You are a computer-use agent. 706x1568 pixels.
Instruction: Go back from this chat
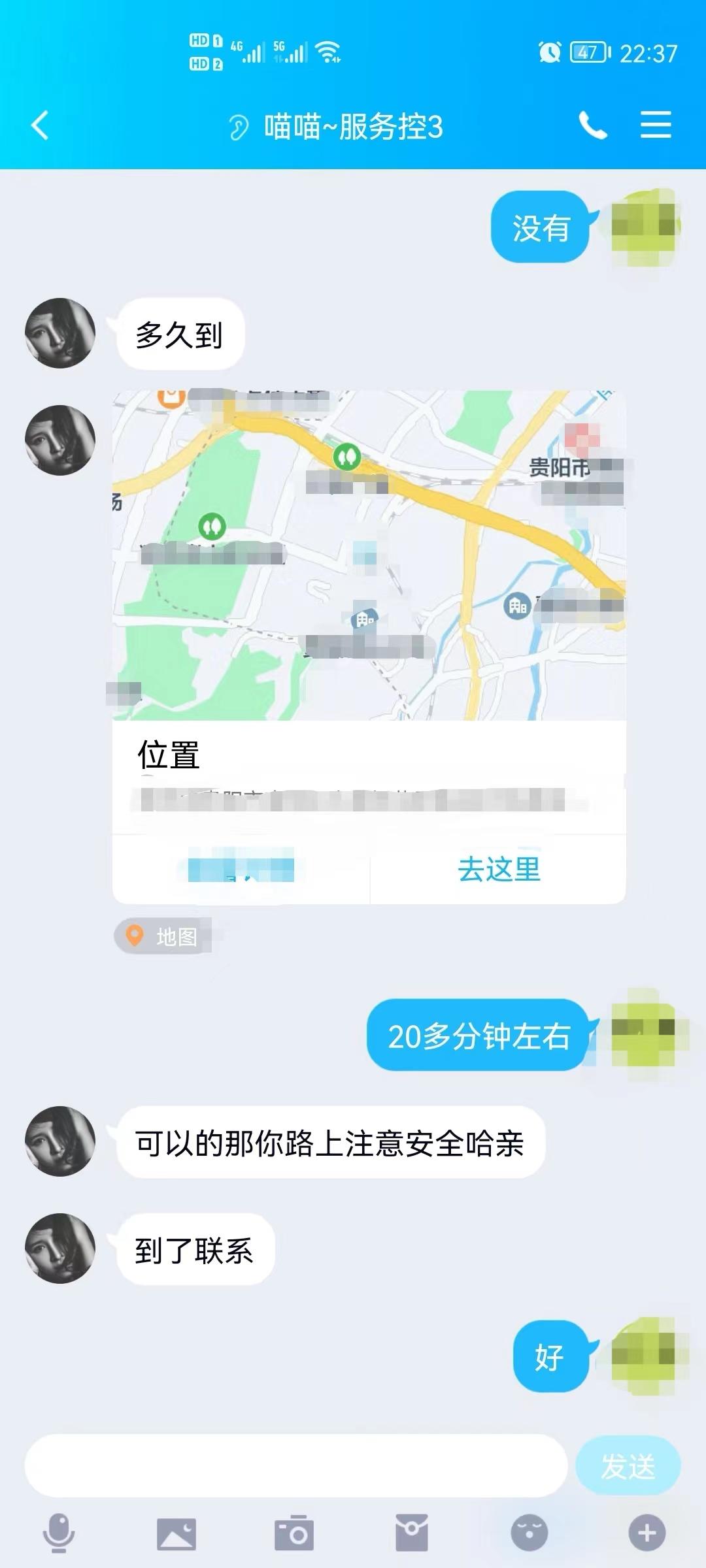(x=41, y=125)
